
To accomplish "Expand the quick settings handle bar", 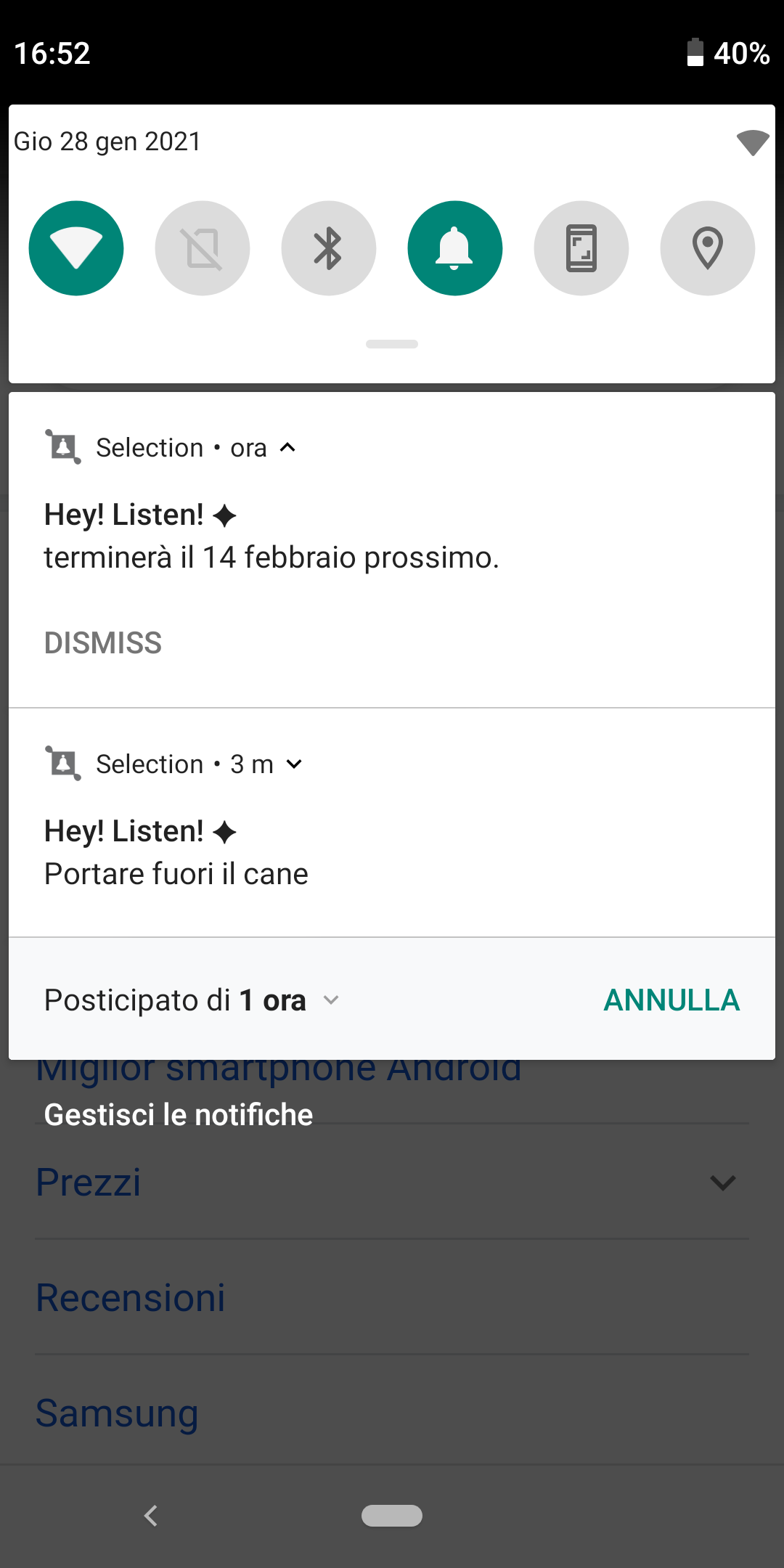I will pyautogui.click(x=392, y=344).
